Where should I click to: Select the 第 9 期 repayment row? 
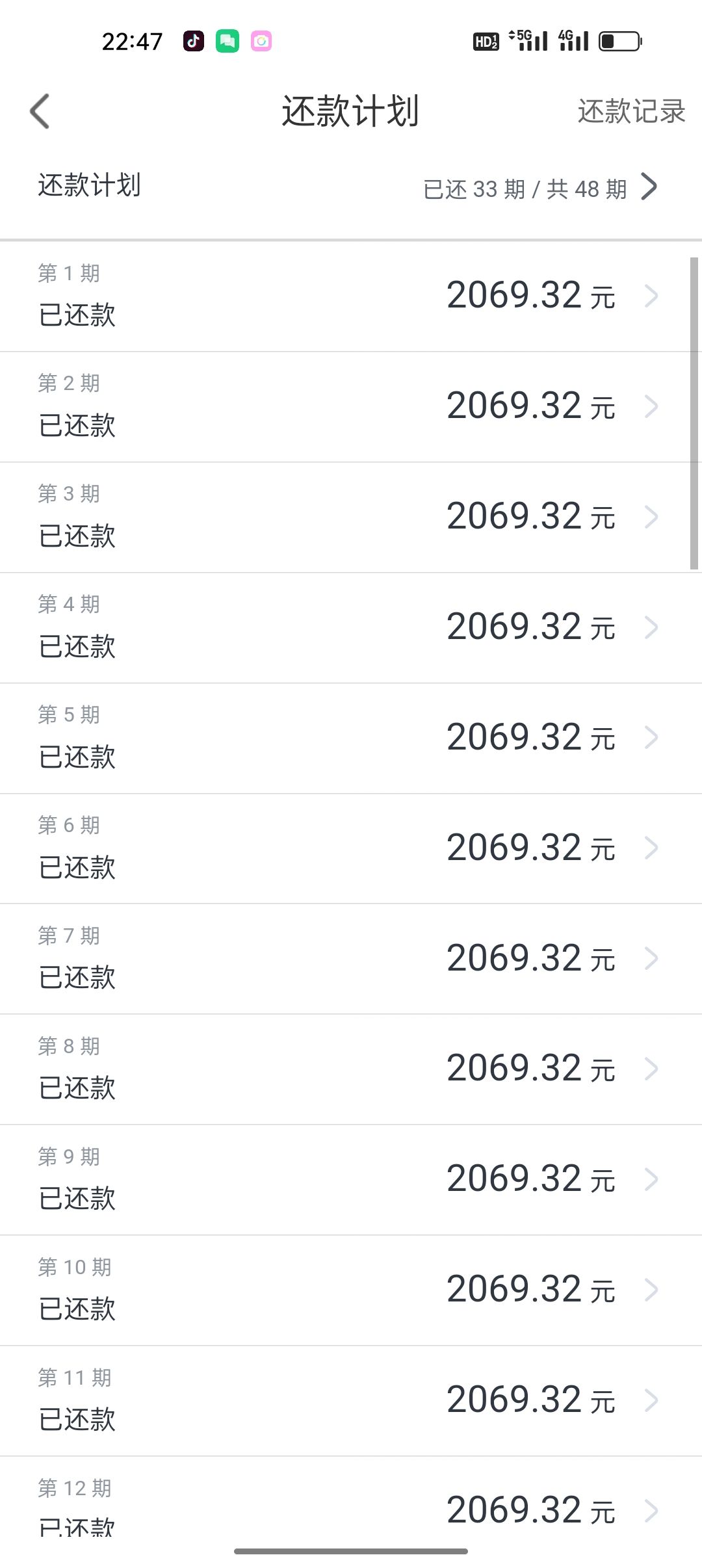[351, 1179]
